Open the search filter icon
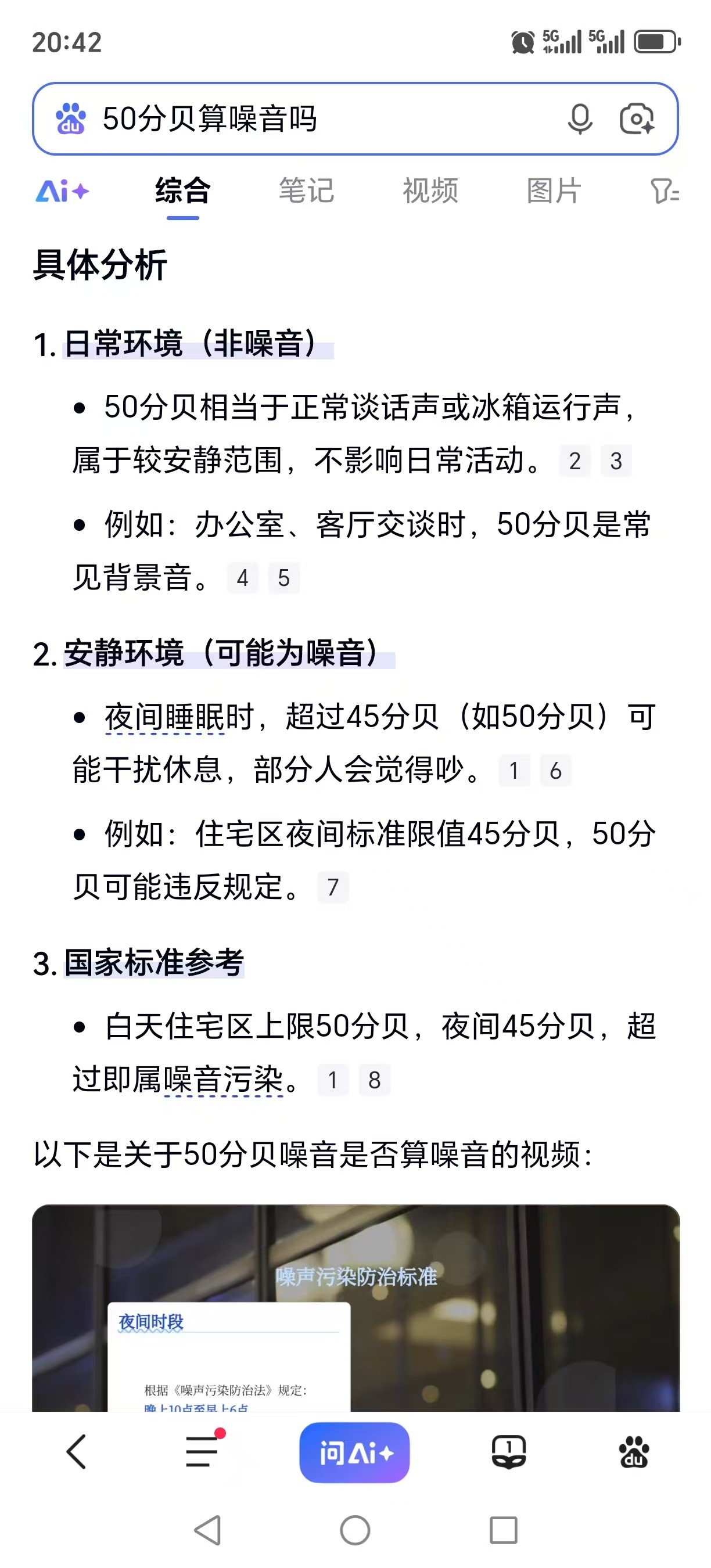Screen dimensions: 711x1568 [664, 191]
